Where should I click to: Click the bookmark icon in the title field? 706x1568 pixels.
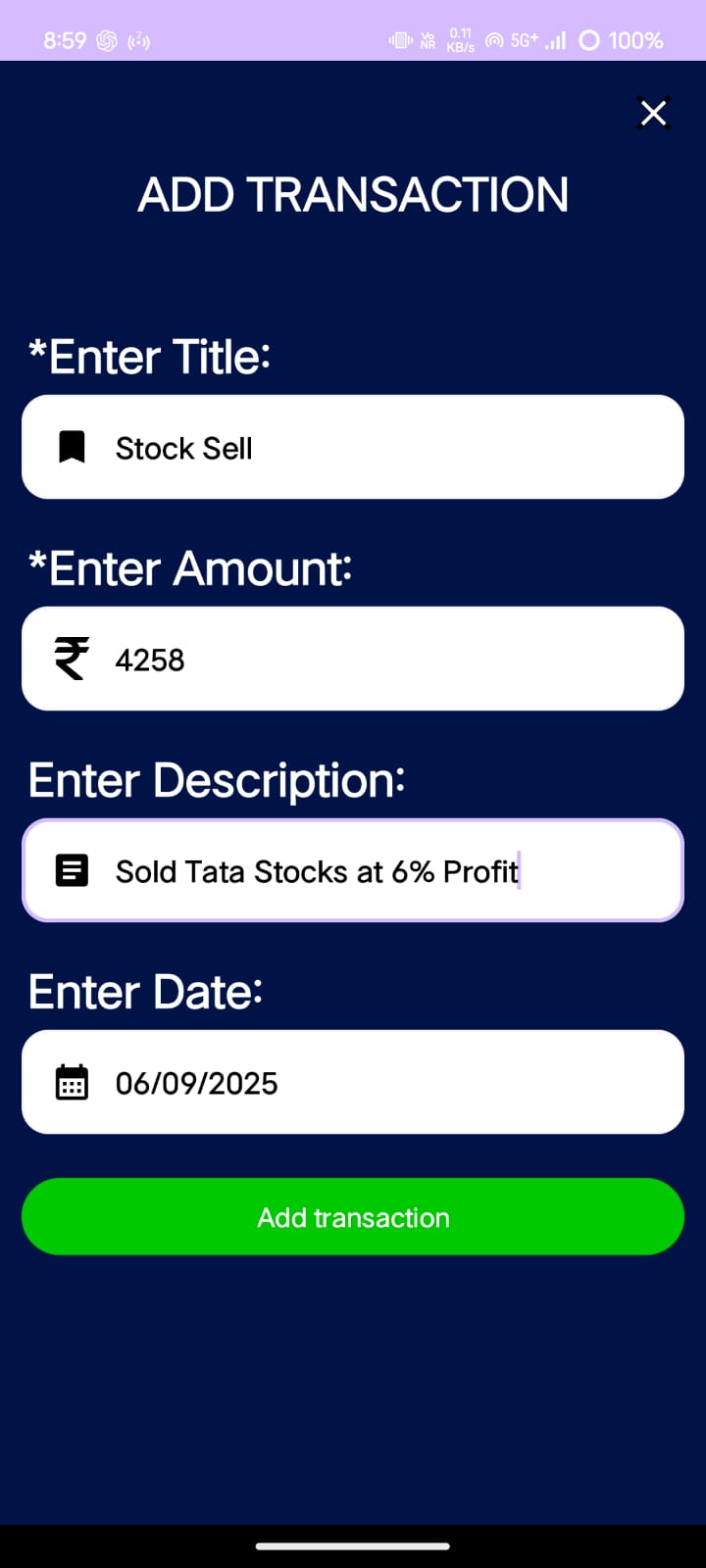[72, 447]
